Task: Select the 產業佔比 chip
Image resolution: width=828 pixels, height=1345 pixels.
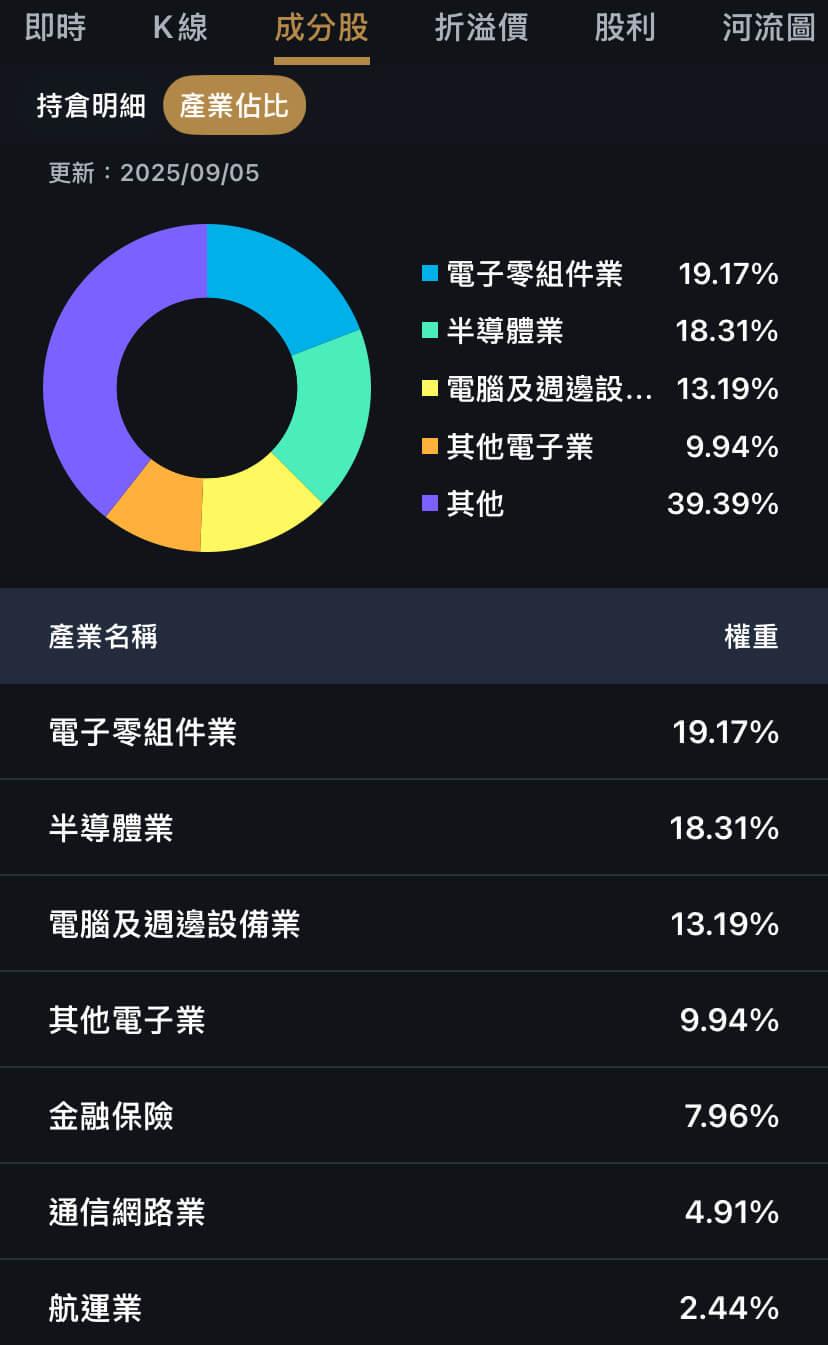Action: click(x=234, y=105)
